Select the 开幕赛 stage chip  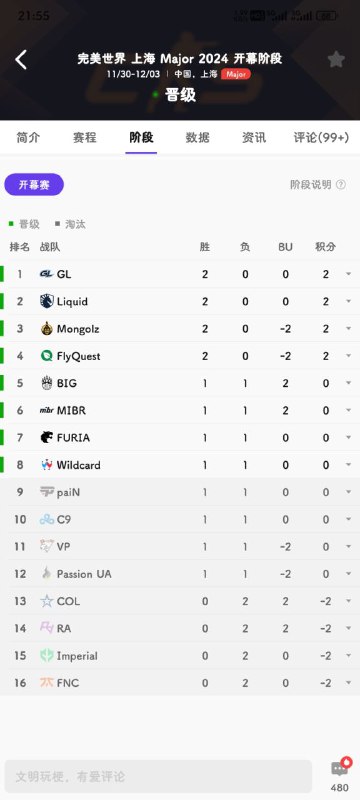(34, 184)
